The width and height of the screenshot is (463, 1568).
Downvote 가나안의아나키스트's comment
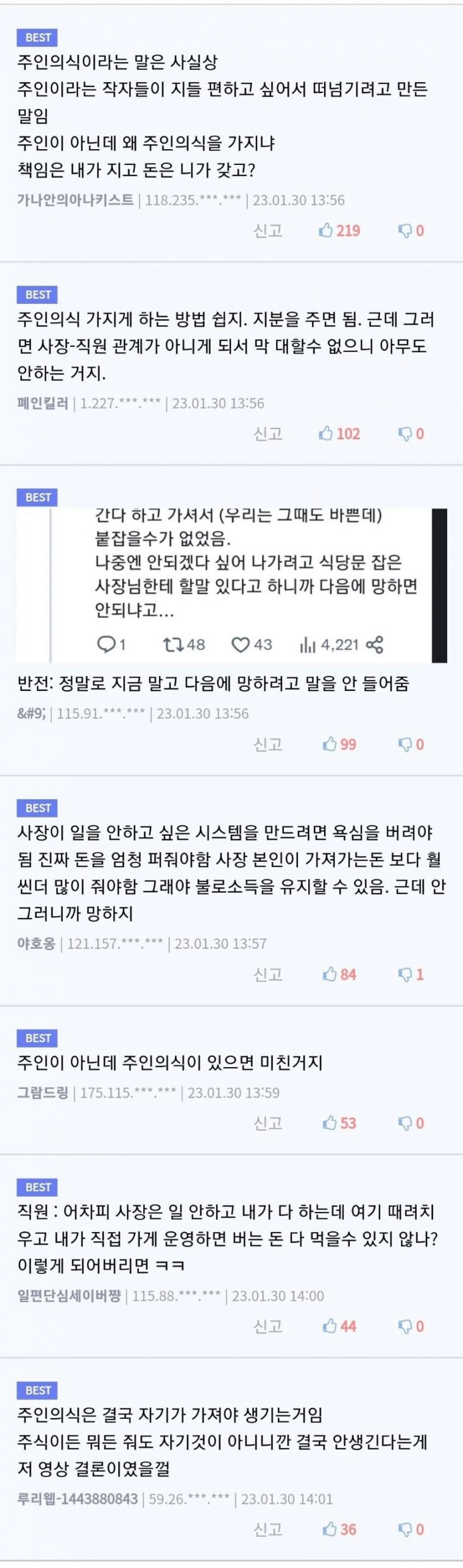[x=411, y=231]
